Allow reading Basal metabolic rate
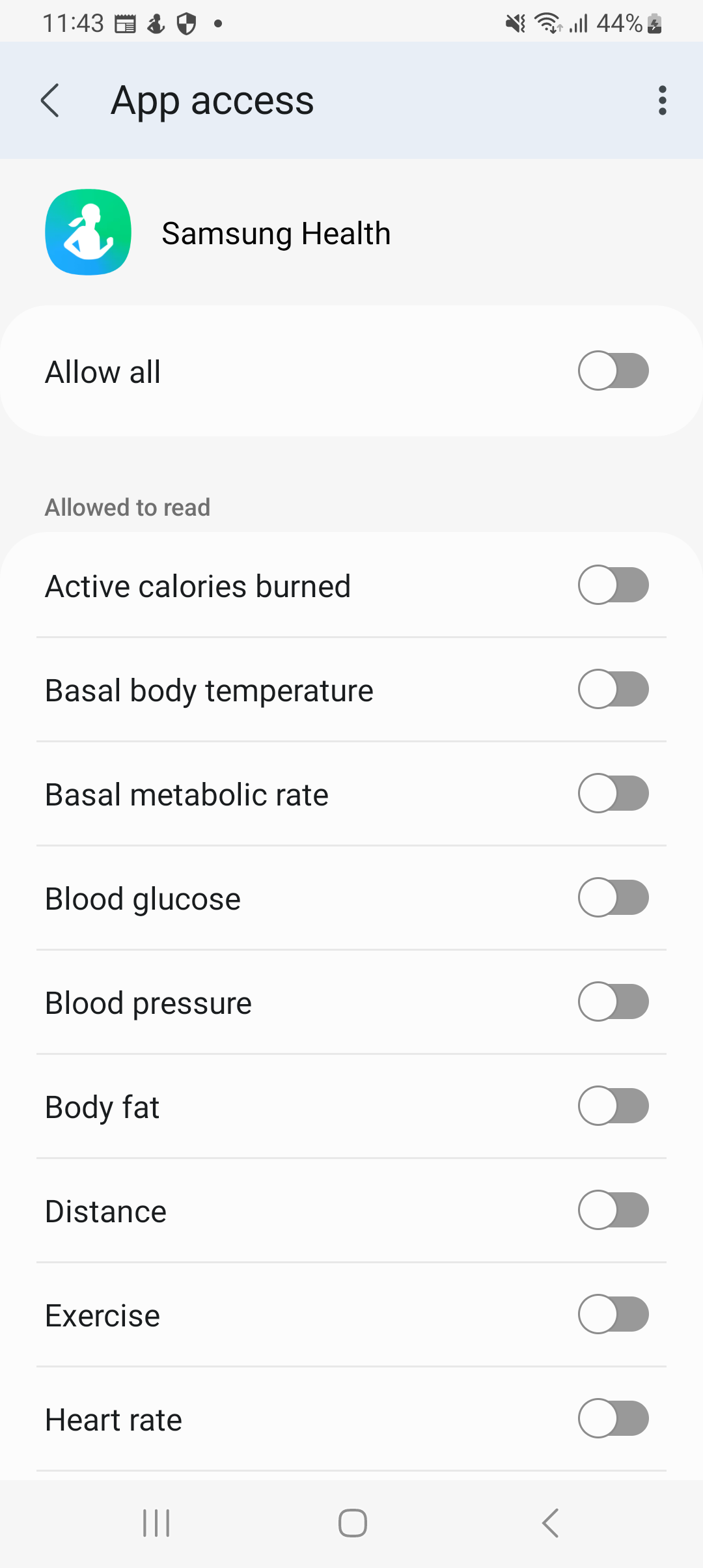The image size is (703, 1568). 613,794
